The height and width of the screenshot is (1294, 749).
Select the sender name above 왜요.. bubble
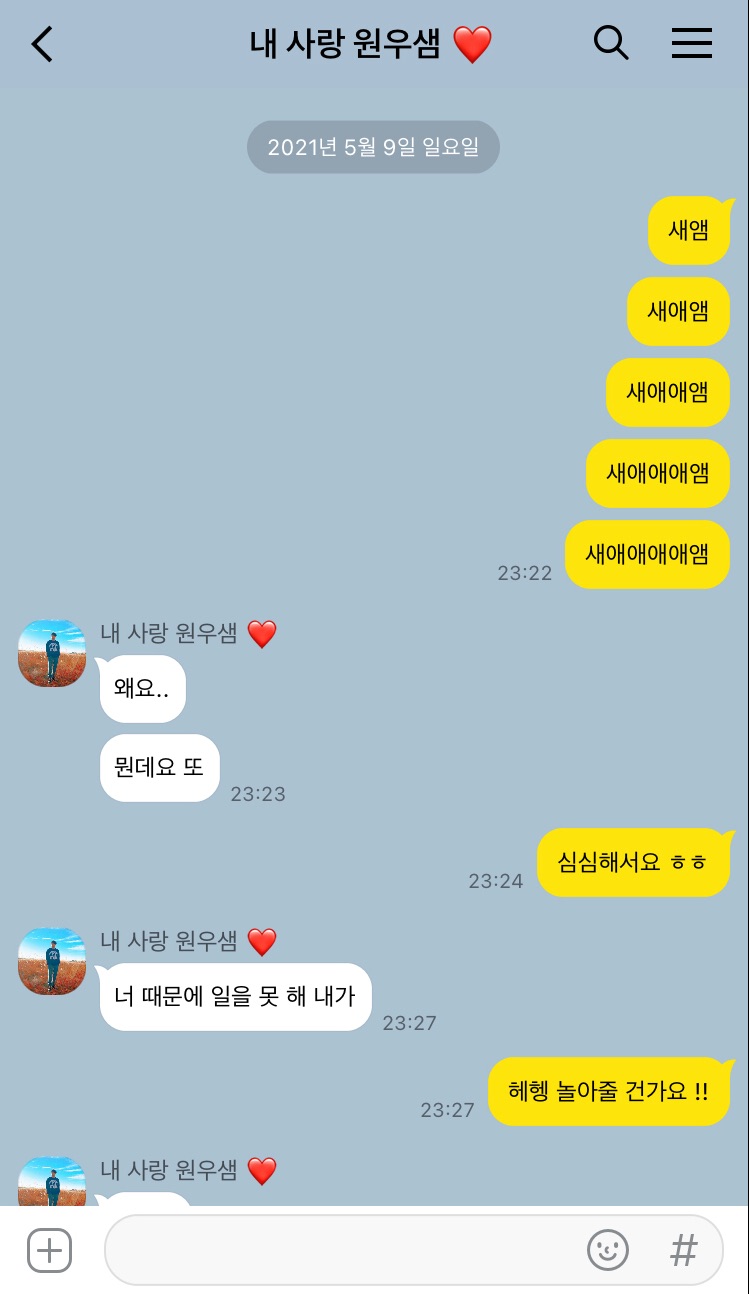(188, 633)
